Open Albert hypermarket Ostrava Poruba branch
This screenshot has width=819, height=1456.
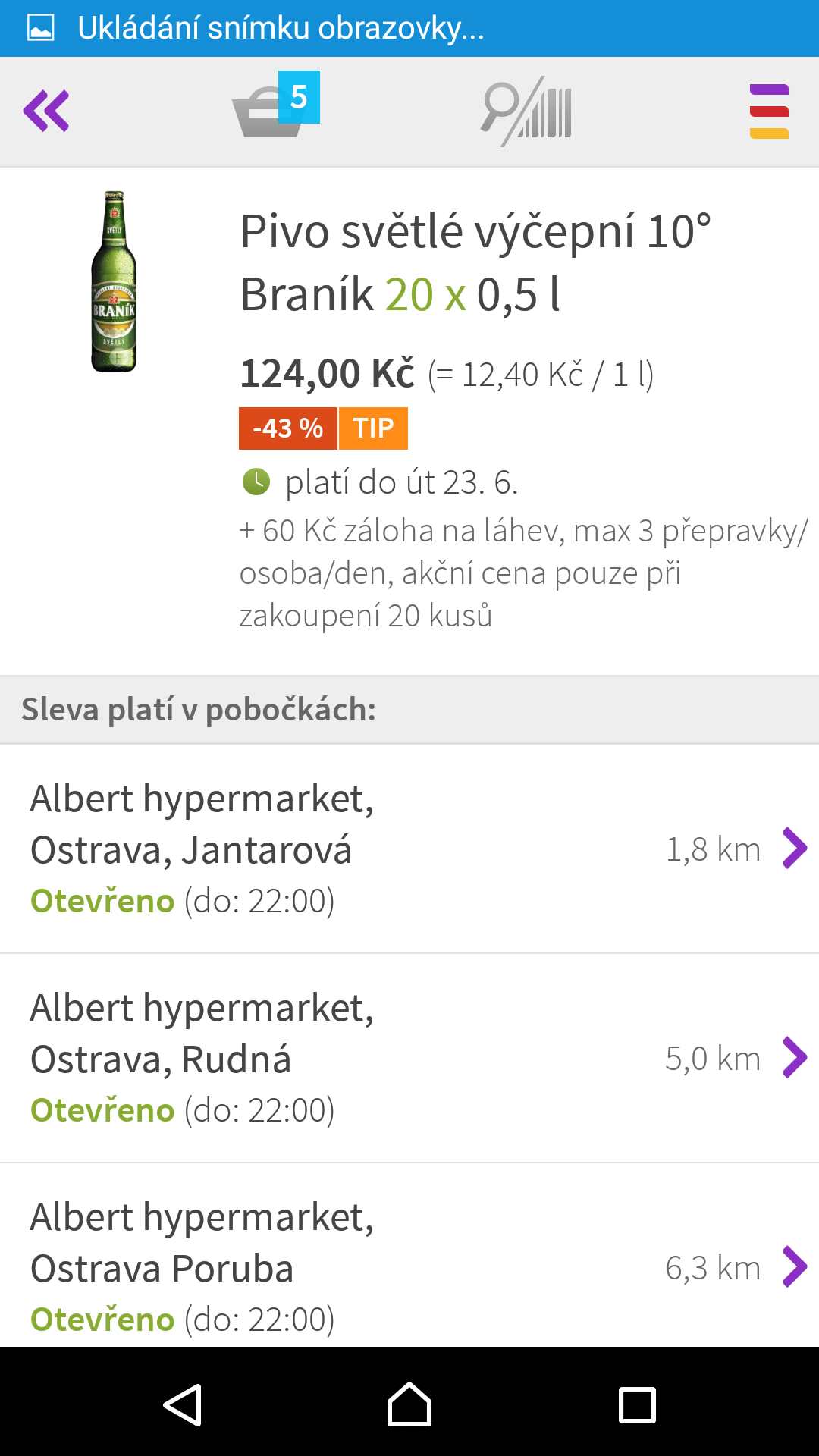(x=409, y=1256)
